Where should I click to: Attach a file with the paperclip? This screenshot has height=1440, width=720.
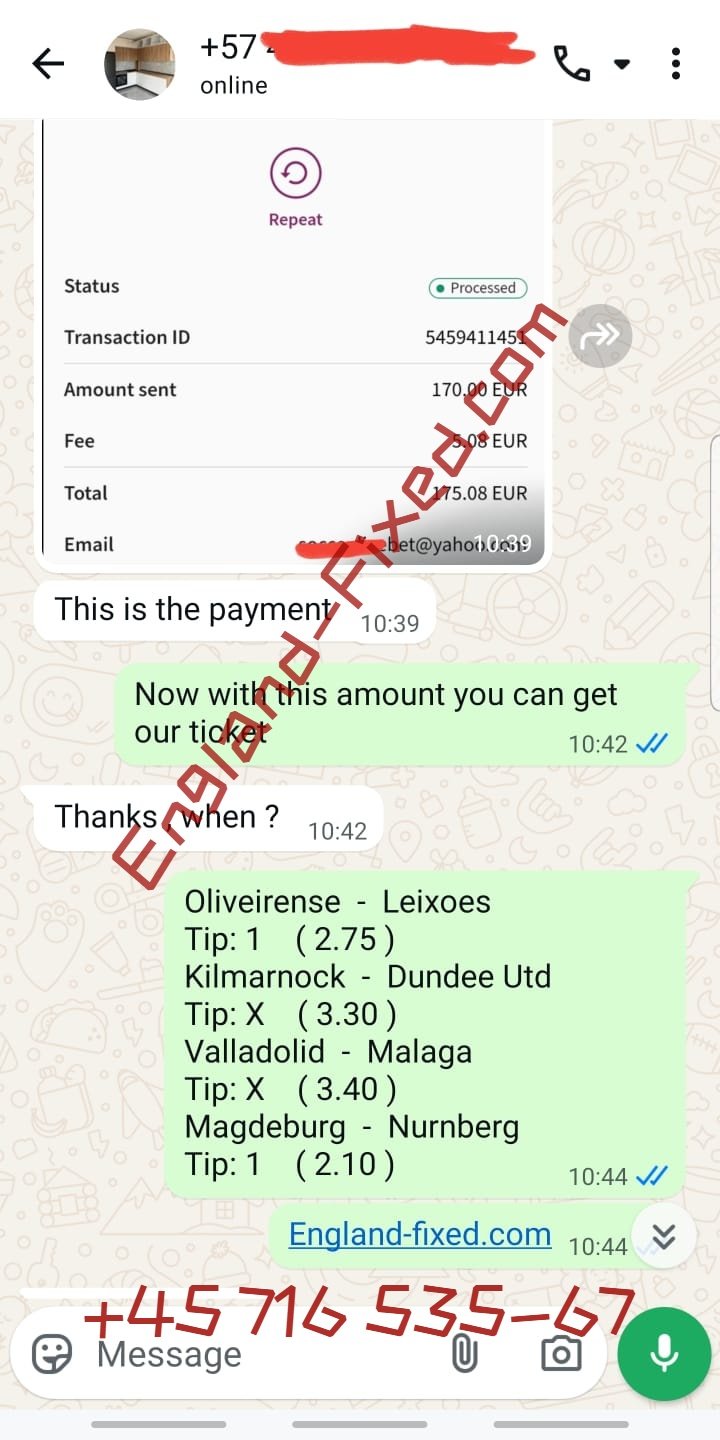pyautogui.click(x=464, y=1355)
